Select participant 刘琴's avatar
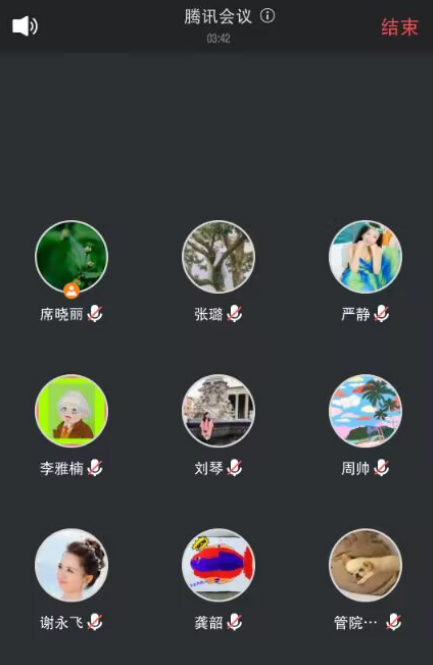The width and height of the screenshot is (433, 665). 218,411
